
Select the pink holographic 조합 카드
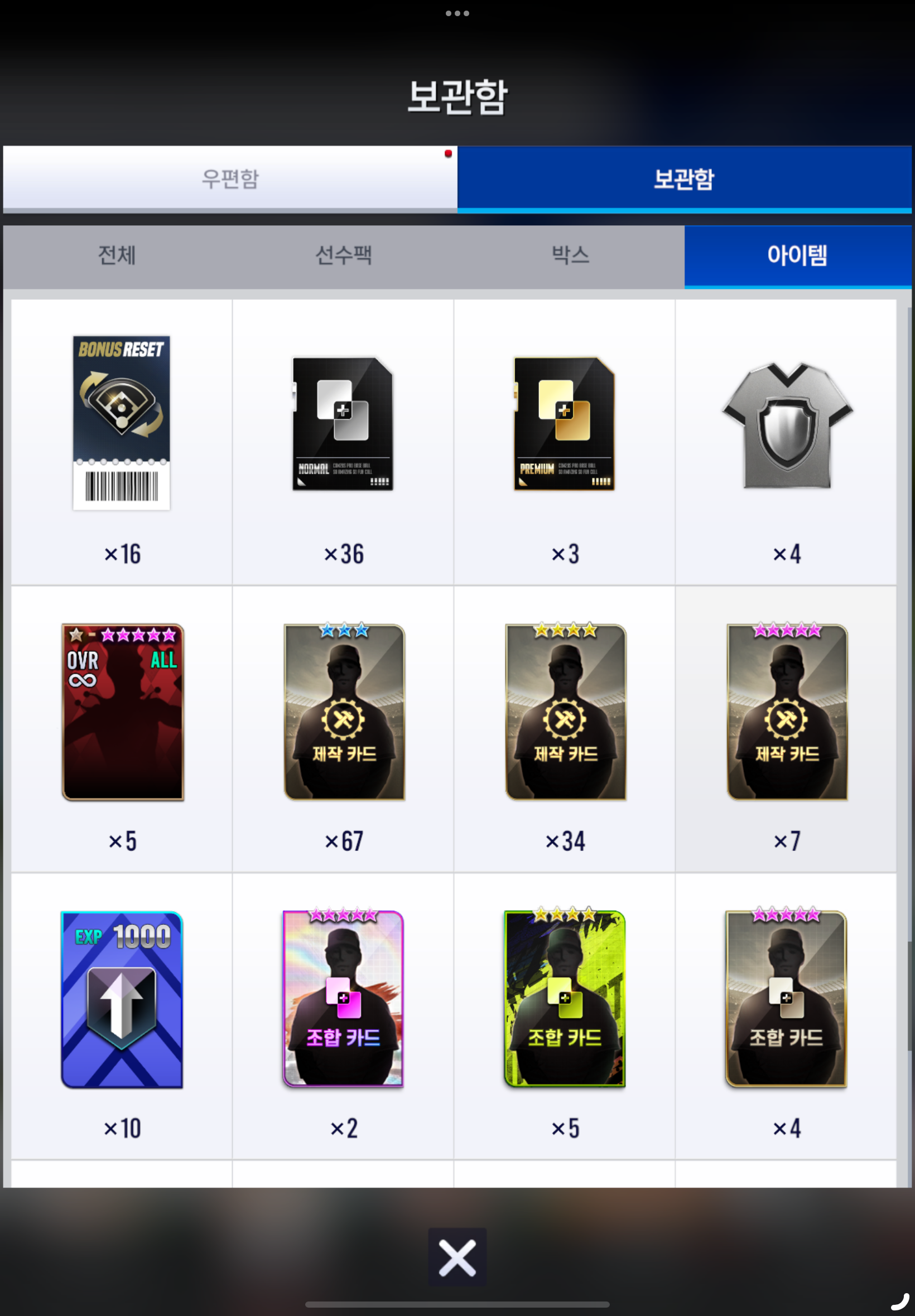click(x=344, y=999)
